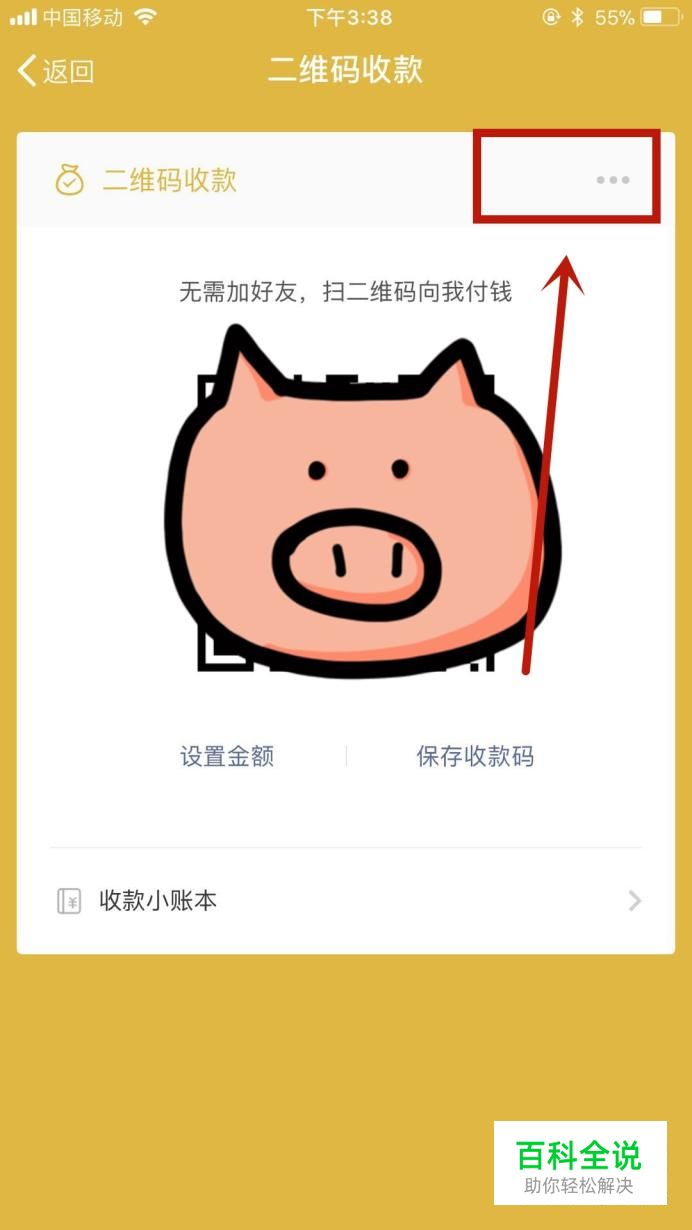692x1230 pixels.
Task: Open the three-dot more options menu
Action: pos(612,180)
